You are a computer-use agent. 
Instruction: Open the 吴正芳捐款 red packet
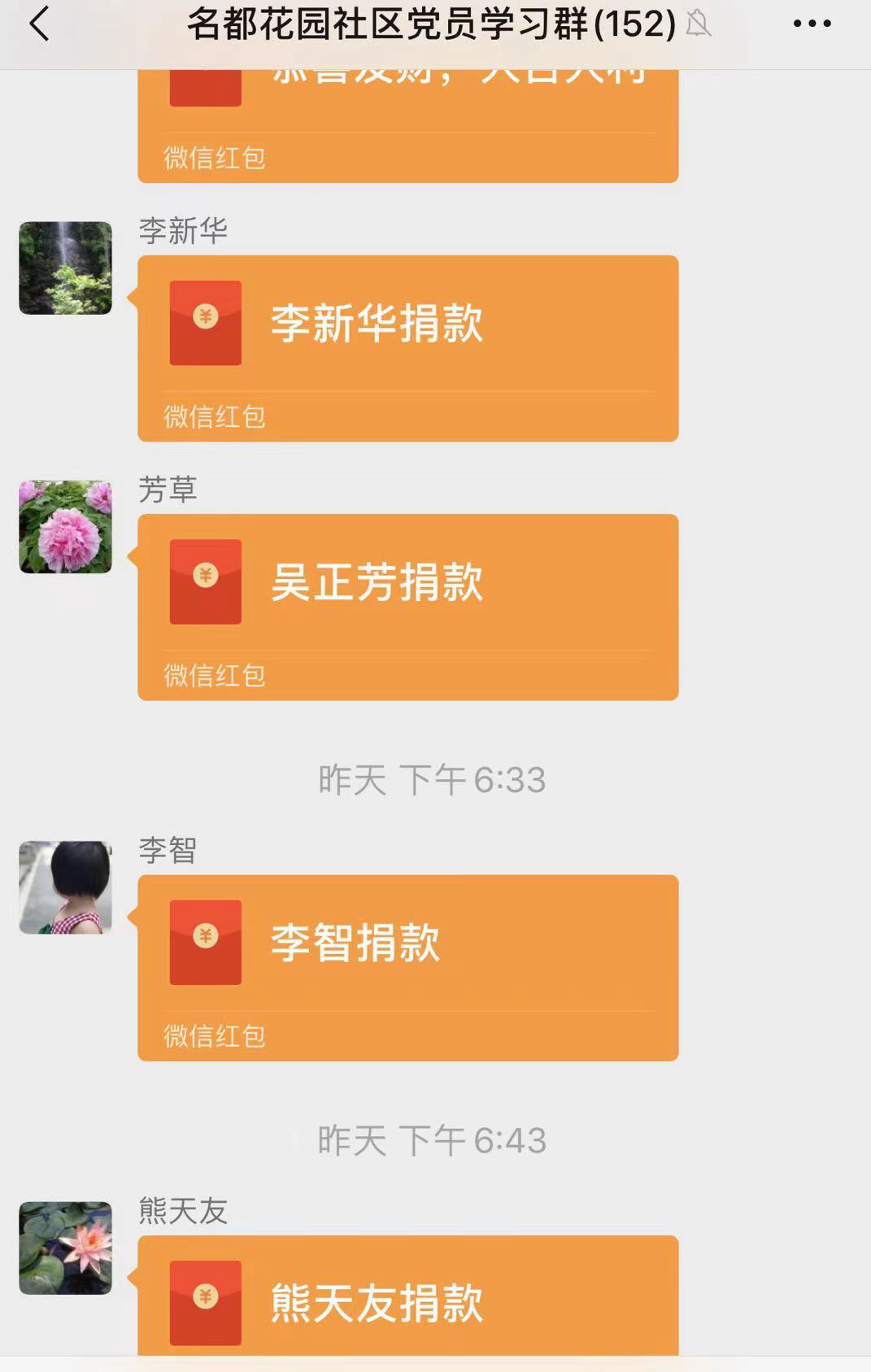tap(407, 606)
